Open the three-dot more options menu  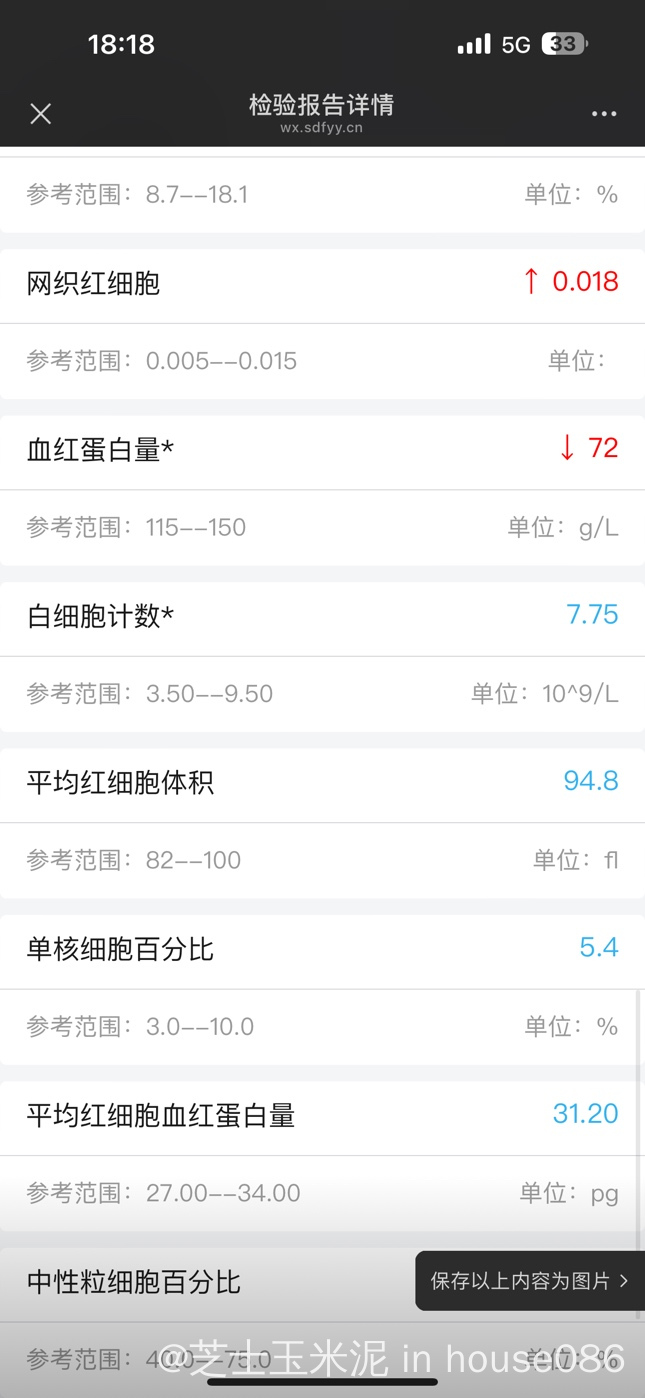604,114
